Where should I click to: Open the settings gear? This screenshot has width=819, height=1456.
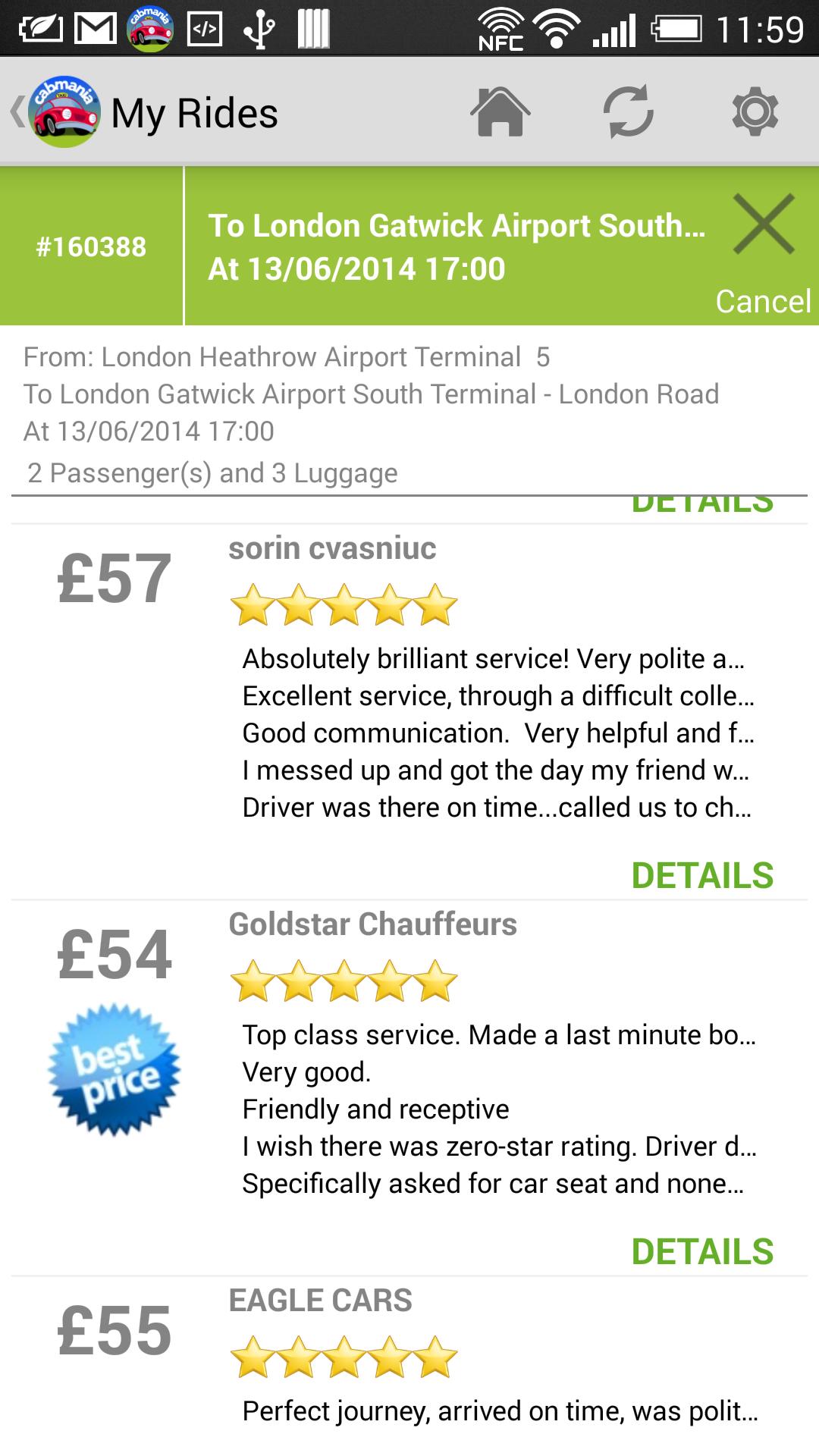point(755,112)
